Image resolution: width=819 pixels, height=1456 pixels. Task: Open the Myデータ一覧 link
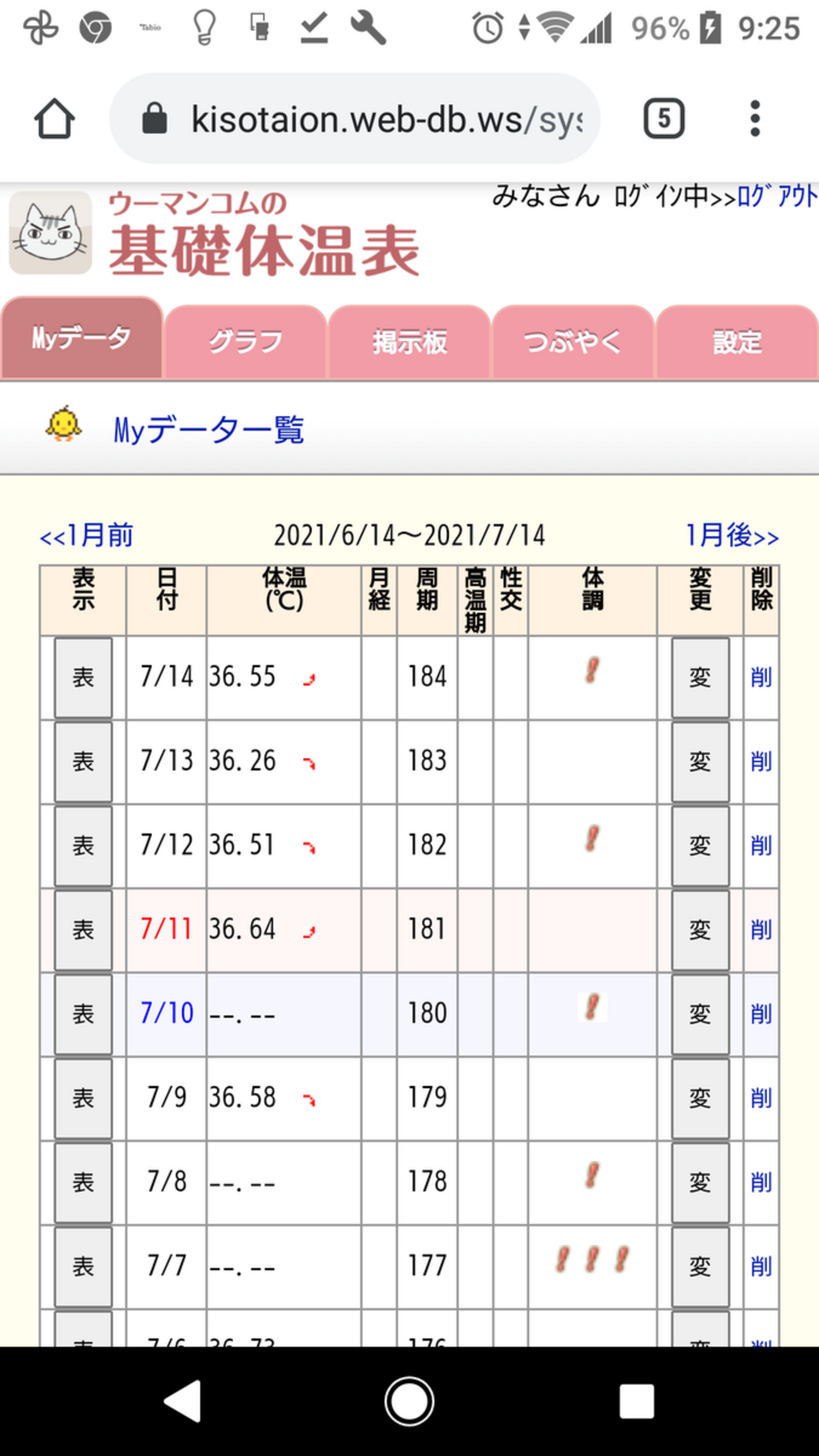pyautogui.click(x=209, y=430)
